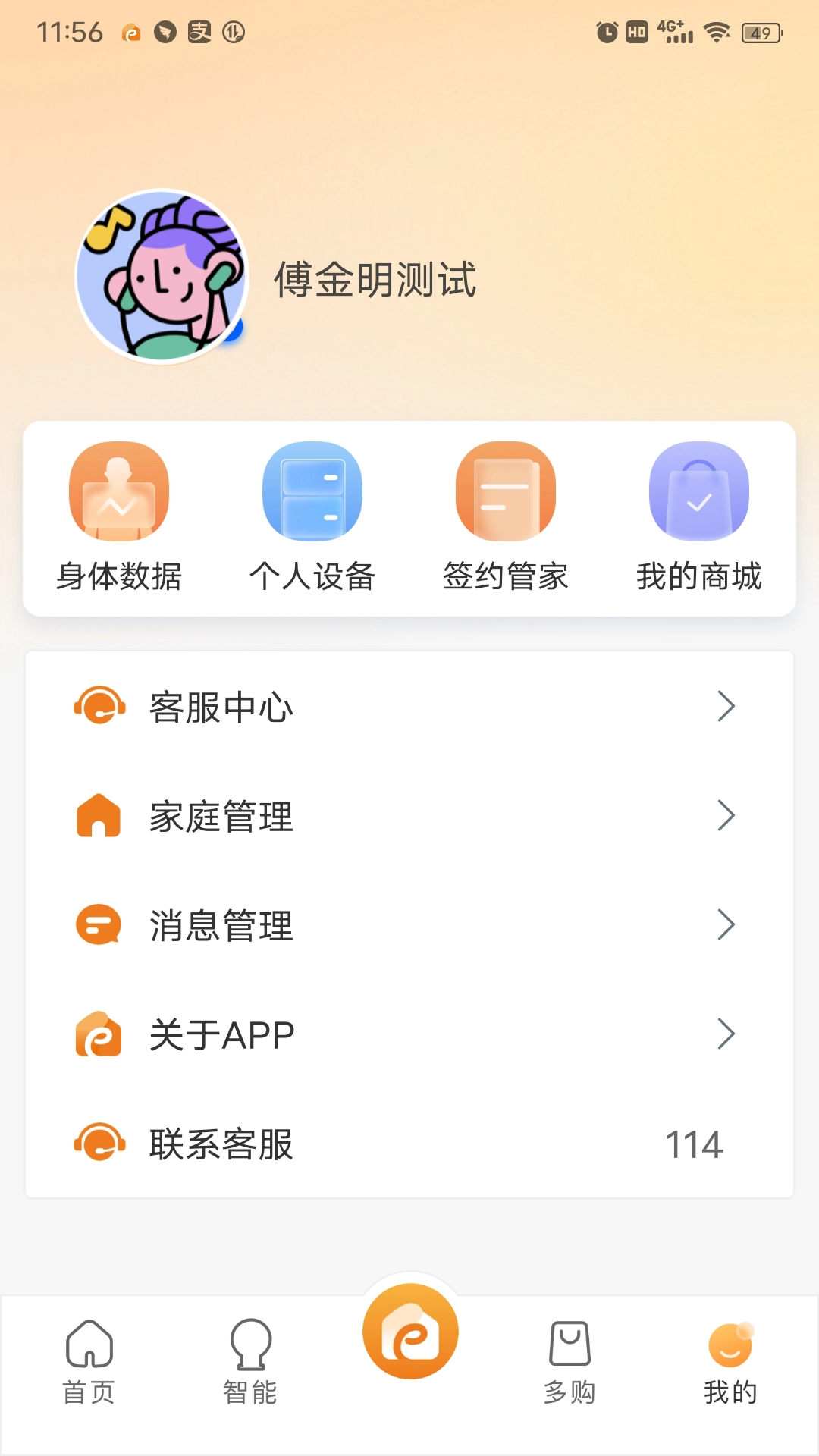Image resolution: width=819 pixels, height=1456 pixels.
Task: Click the profile avatar image
Action: [161, 276]
